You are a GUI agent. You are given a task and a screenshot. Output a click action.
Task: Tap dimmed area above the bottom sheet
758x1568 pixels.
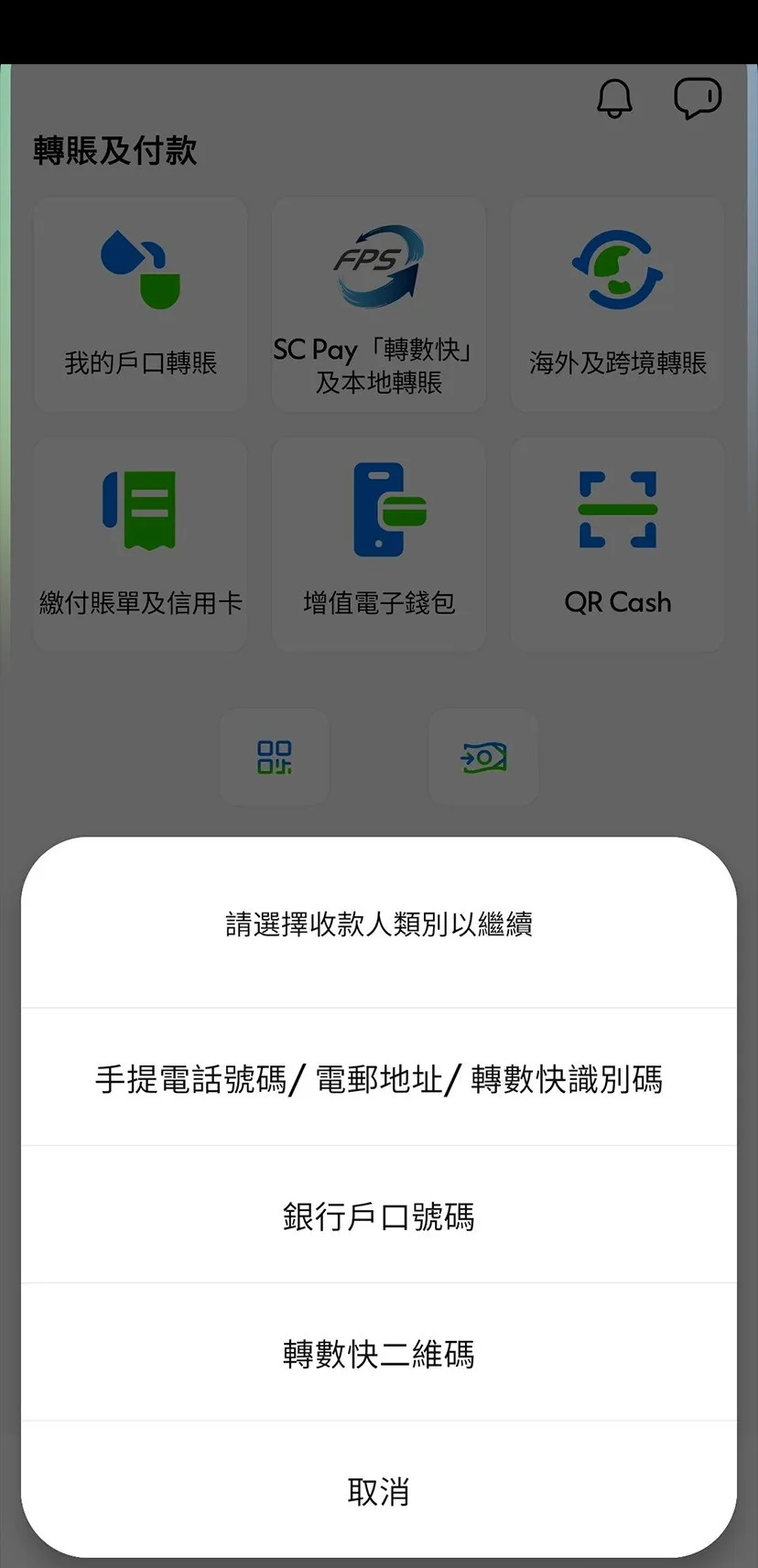coord(379,806)
